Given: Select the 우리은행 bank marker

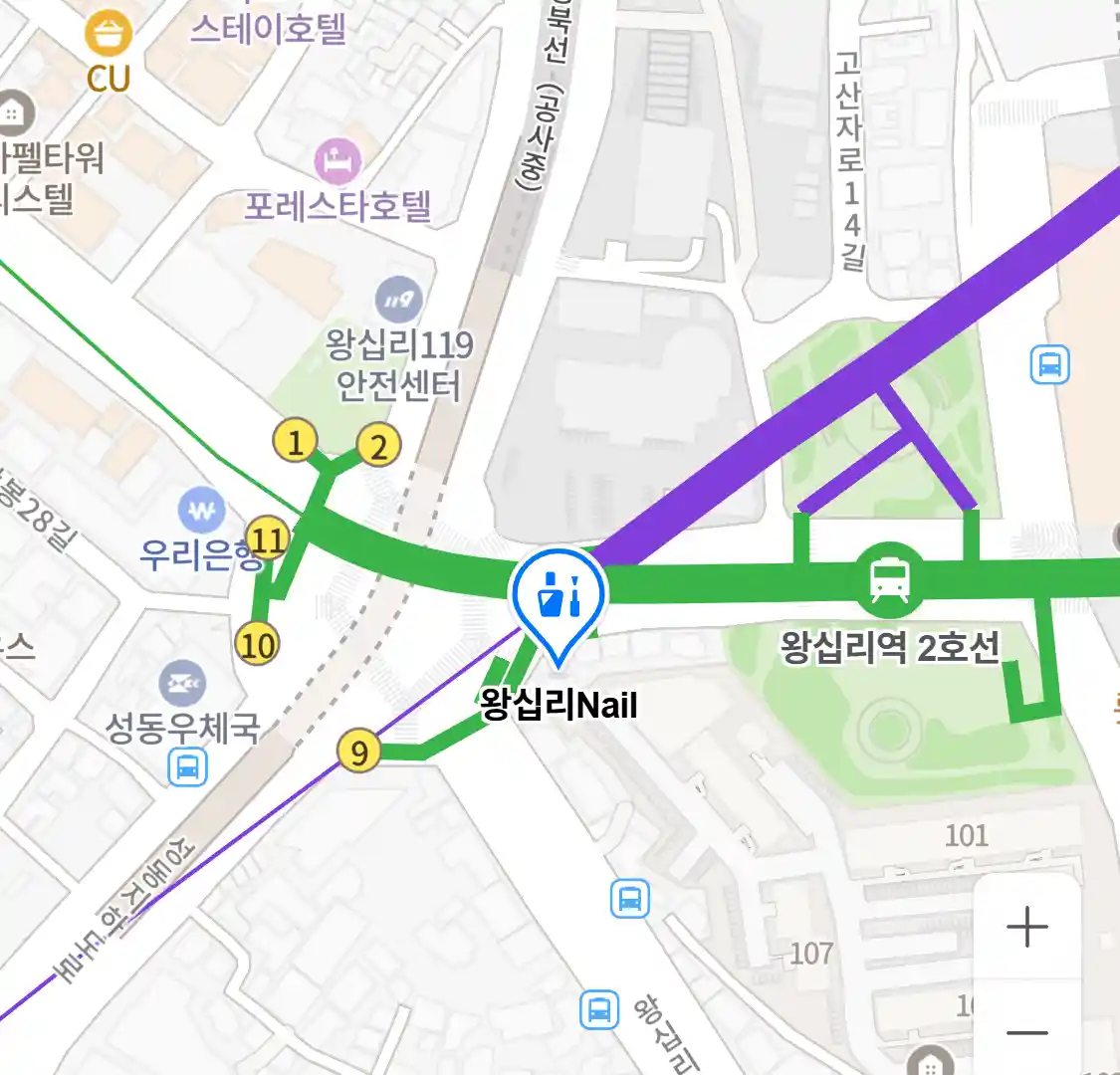Looking at the screenshot, I should coord(202,512).
